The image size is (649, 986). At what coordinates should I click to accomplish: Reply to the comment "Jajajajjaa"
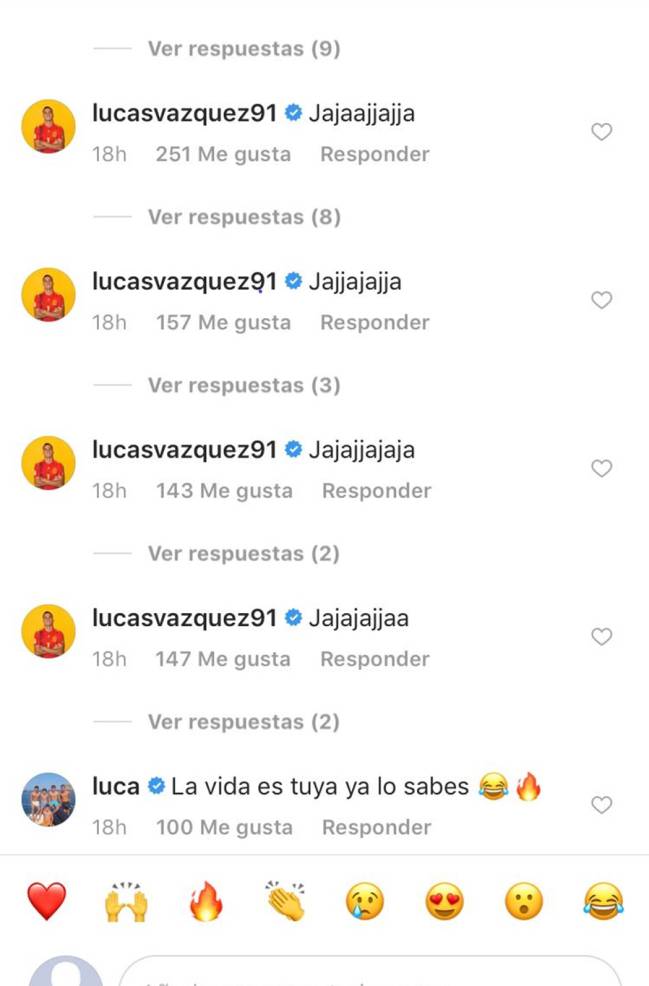pos(374,659)
